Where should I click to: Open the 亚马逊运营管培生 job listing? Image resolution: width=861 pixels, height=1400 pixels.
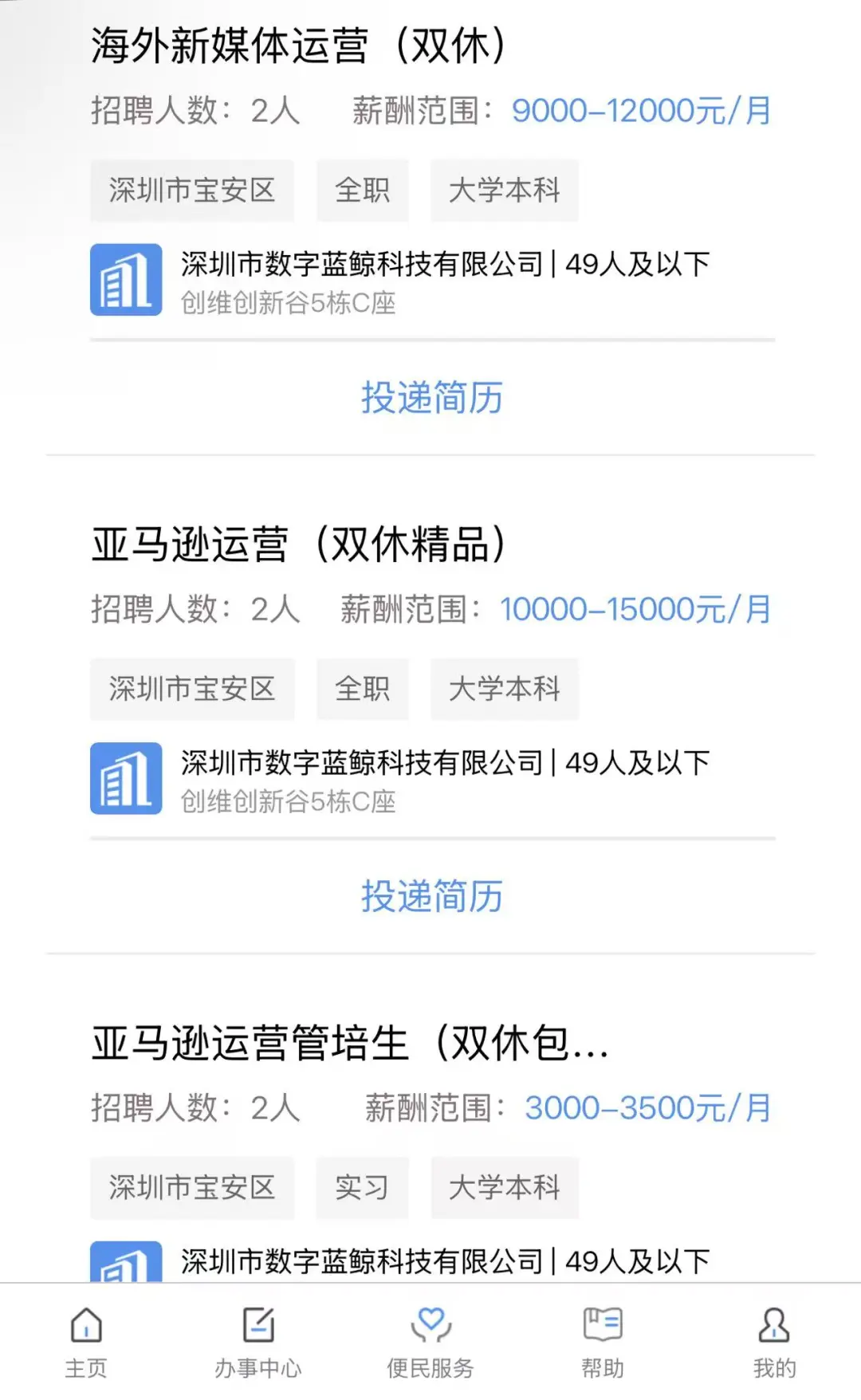(x=349, y=1044)
